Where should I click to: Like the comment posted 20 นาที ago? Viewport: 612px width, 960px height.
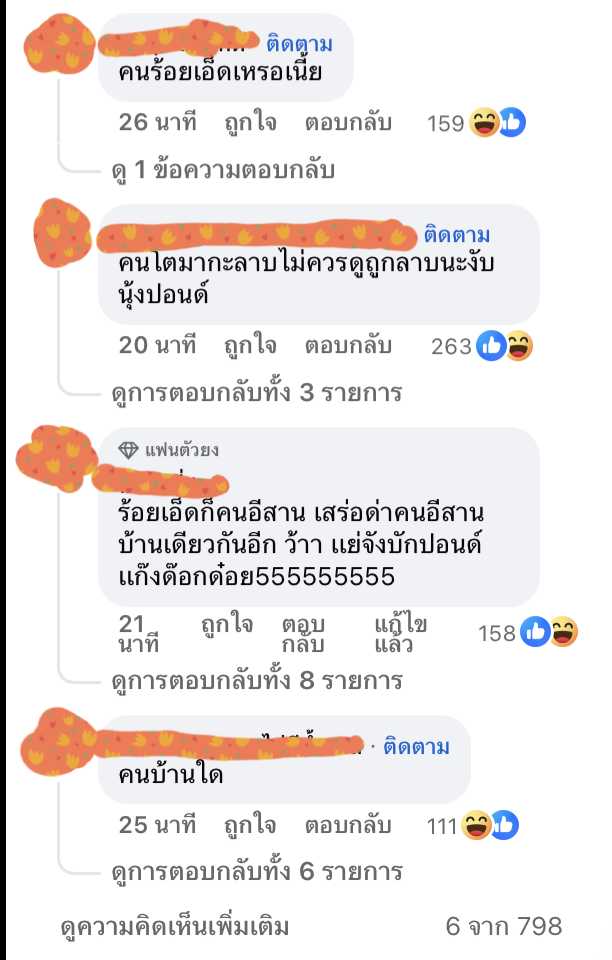pyautogui.click(x=250, y=346)
